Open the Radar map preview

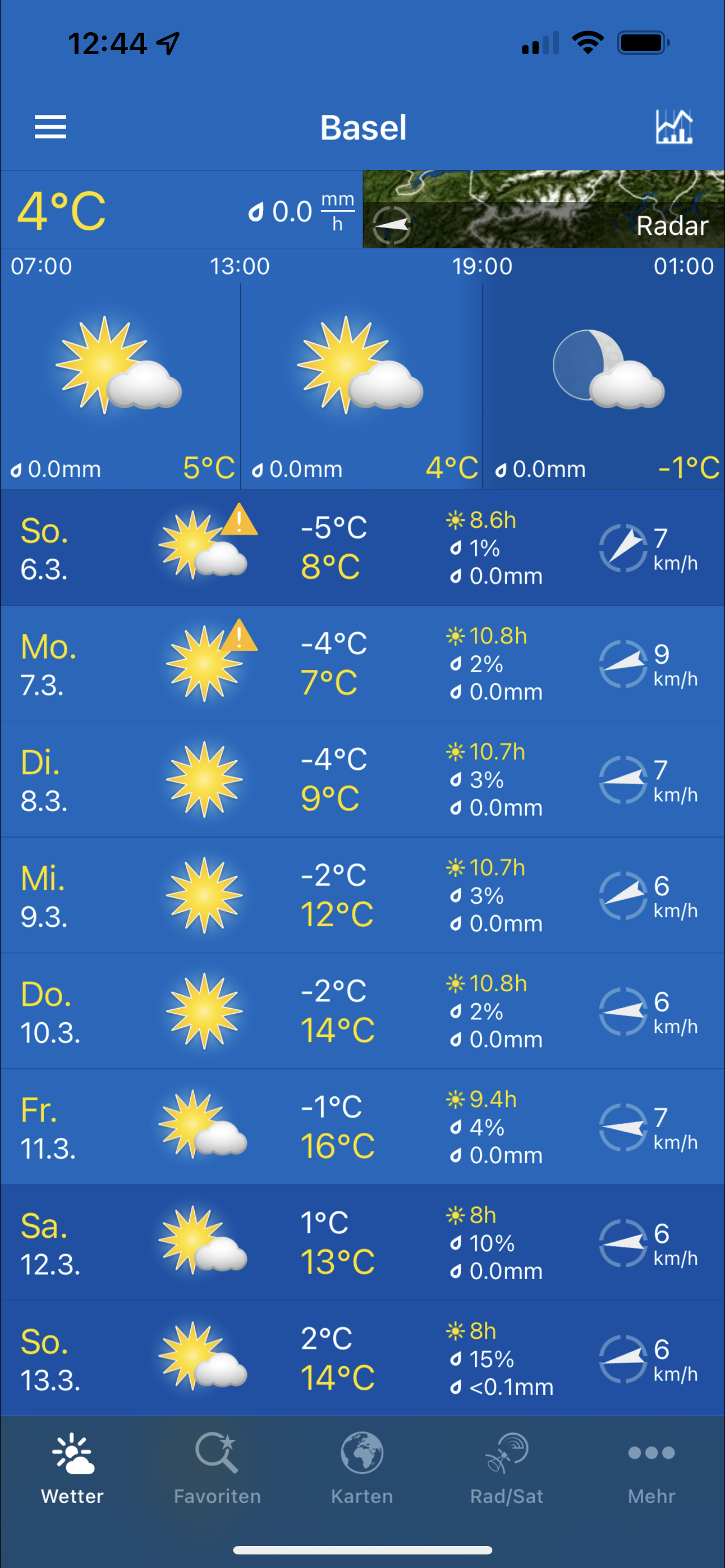[x=543, y=209]
